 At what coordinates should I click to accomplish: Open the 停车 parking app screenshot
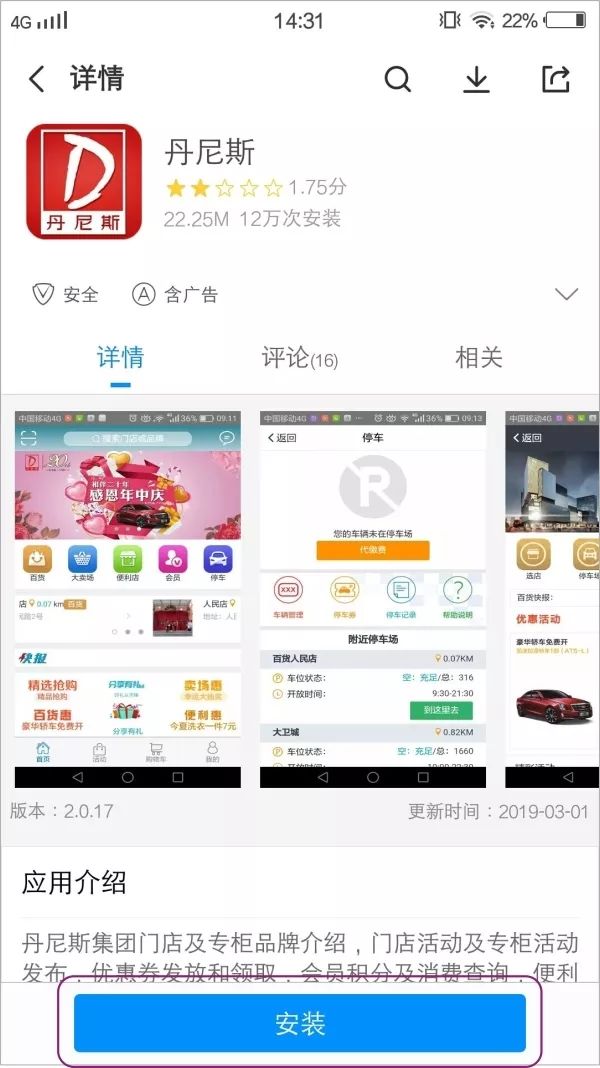(x=373, y=599)
